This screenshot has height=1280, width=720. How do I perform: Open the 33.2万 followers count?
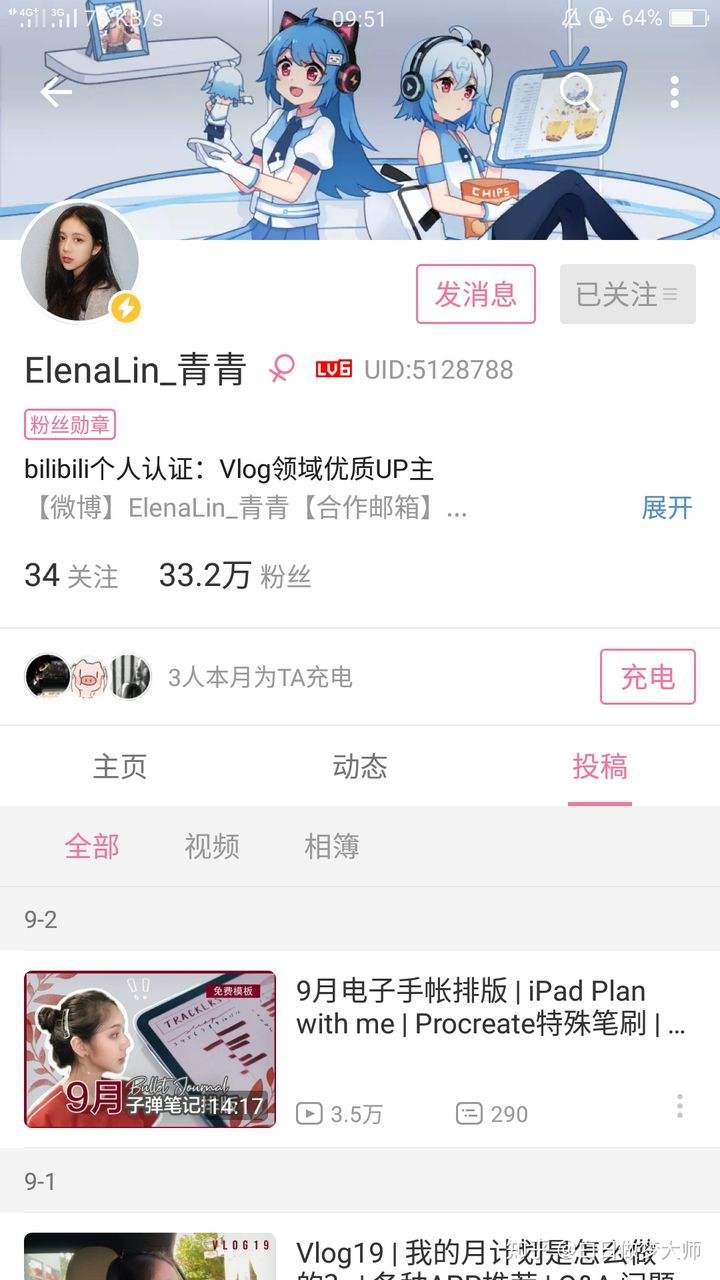coord(232,577)
